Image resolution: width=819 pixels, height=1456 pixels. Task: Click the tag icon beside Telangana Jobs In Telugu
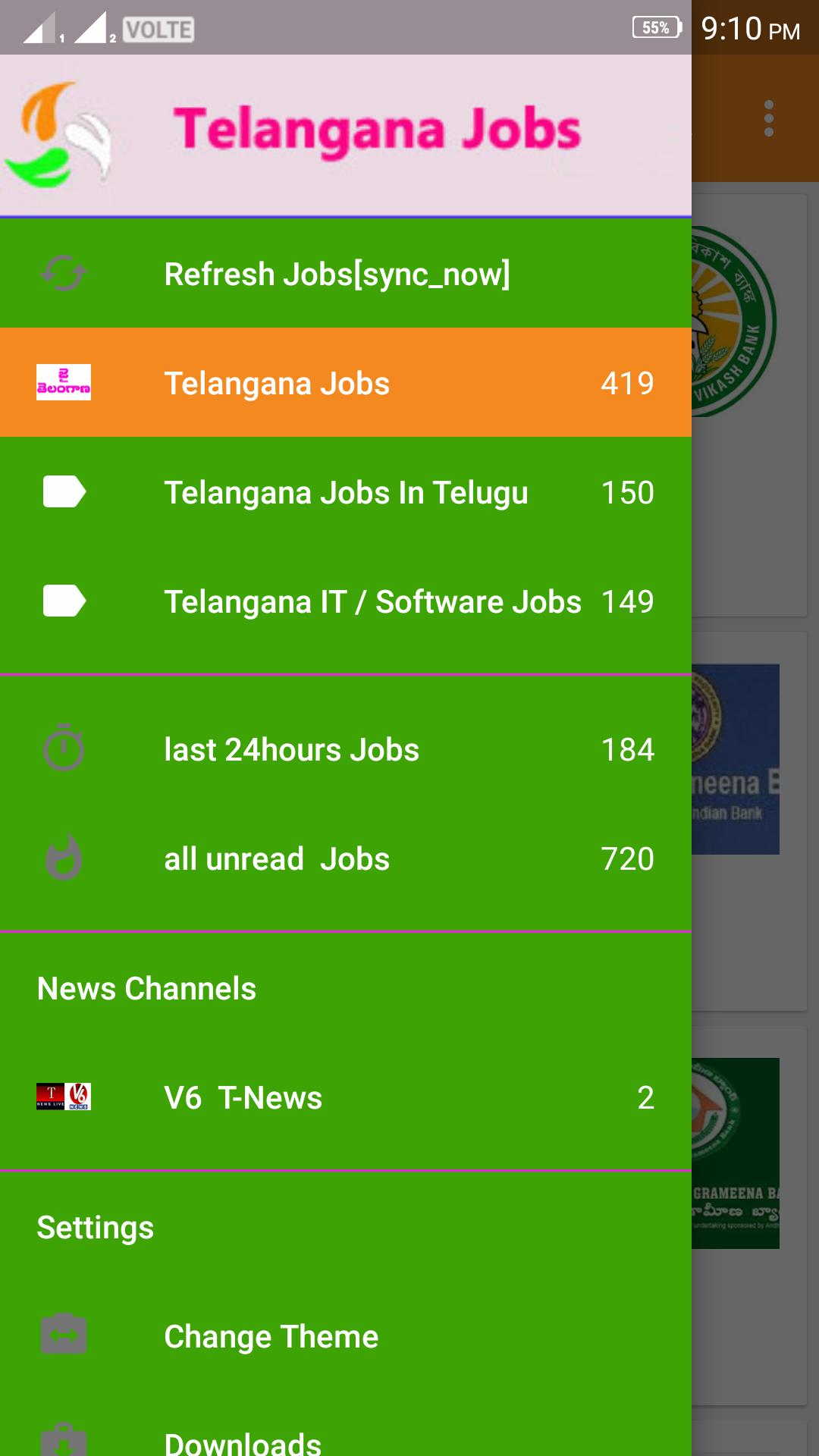coord(64,491)
